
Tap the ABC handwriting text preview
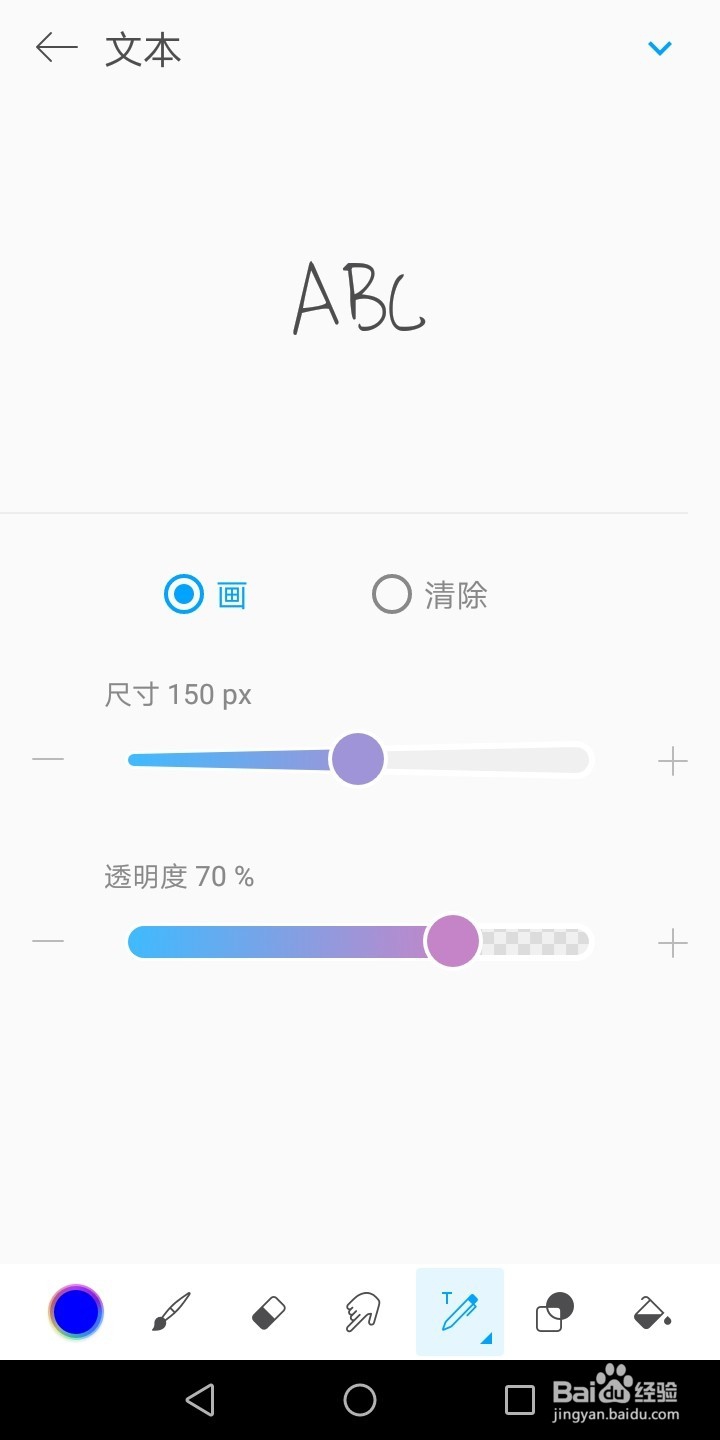click(360, 297)
